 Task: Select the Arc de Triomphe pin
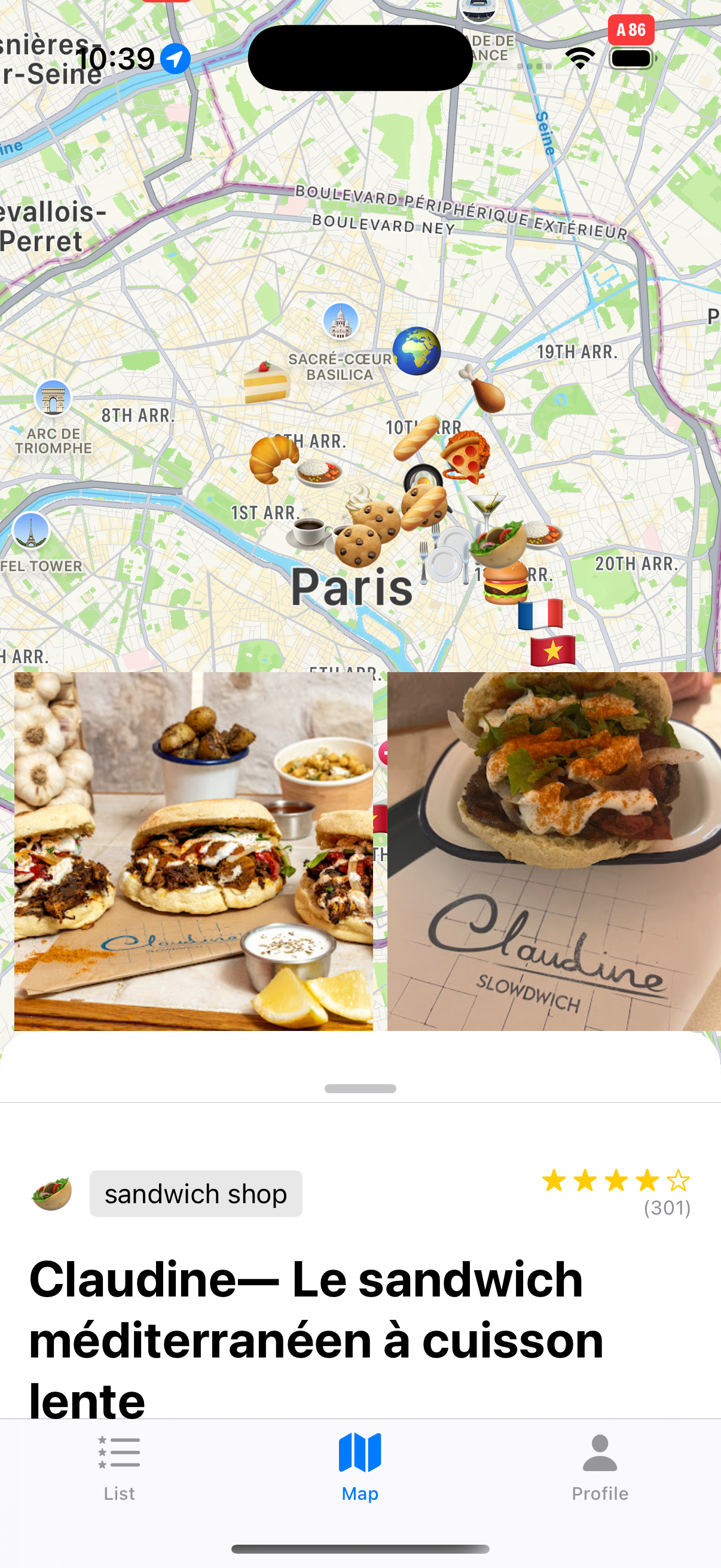53,400
